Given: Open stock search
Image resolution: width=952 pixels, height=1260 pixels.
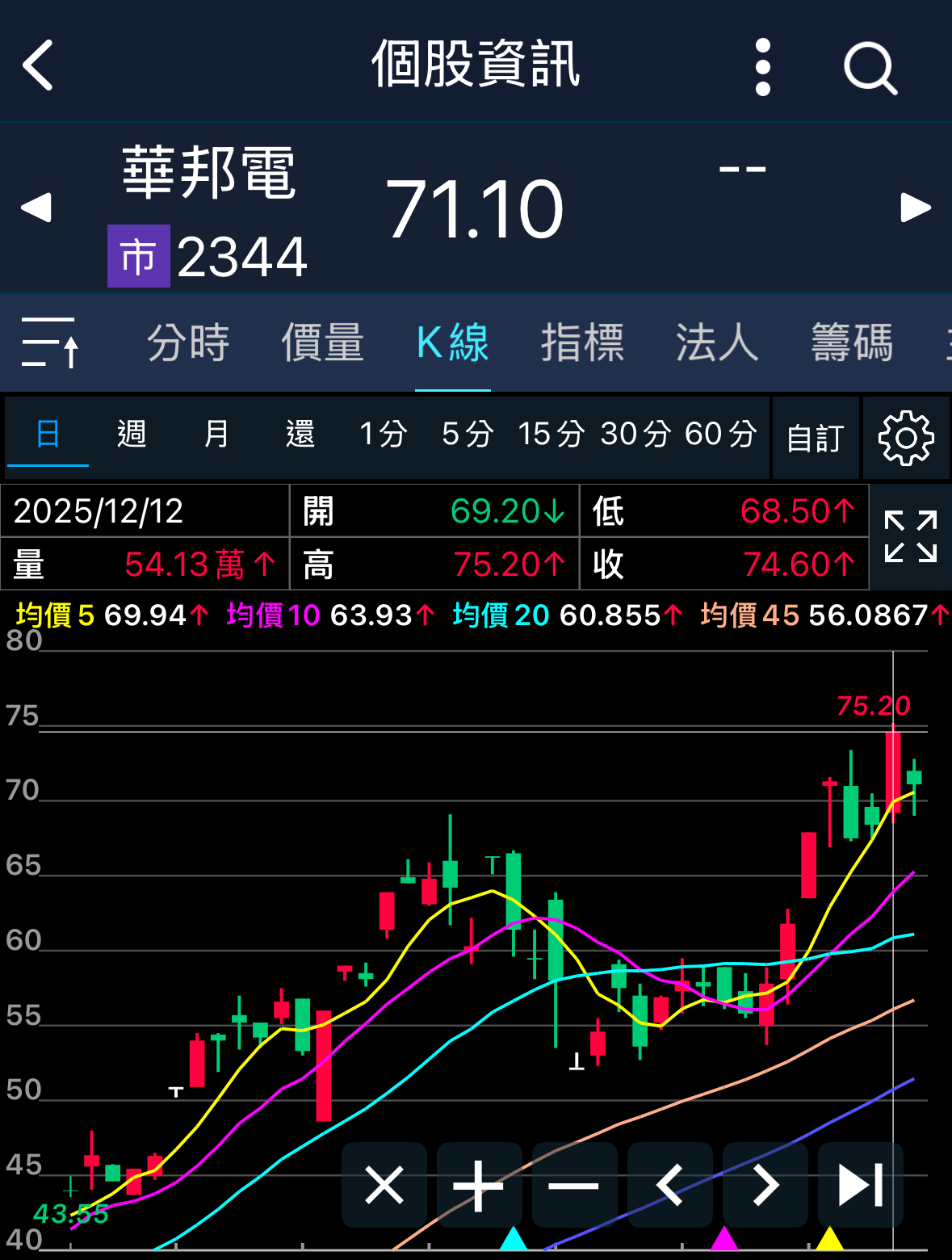Looking at the screenshot, I should [870, 68].
